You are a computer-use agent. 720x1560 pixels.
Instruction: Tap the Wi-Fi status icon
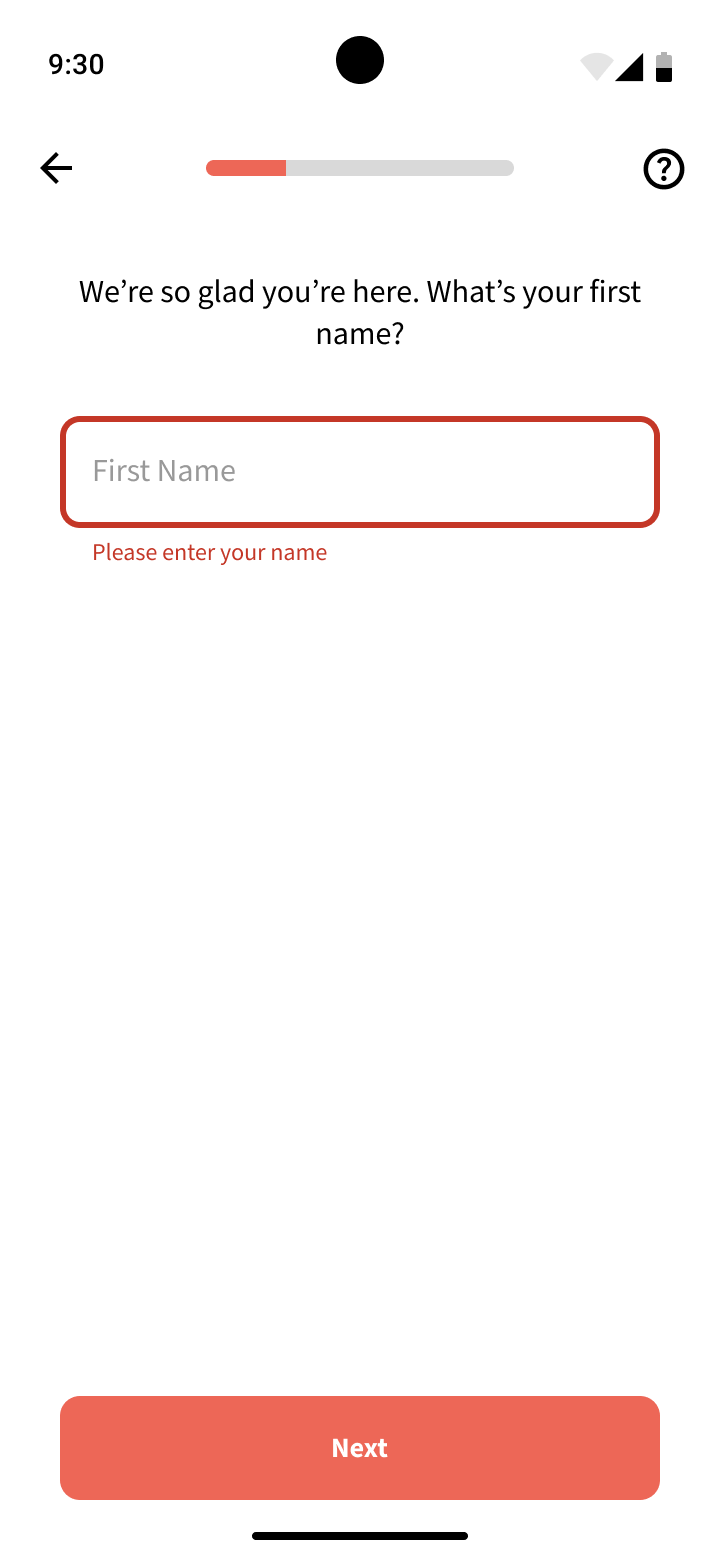click(x=596, y=64)
